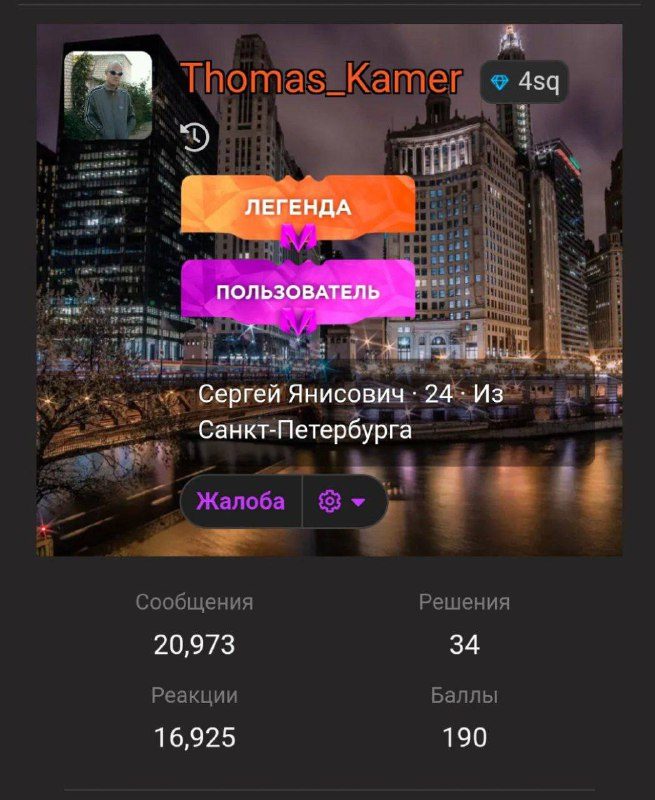Open the Сообщения count 20,973
The width and height of the screenshot is (655, 800).
coord(194,645)
